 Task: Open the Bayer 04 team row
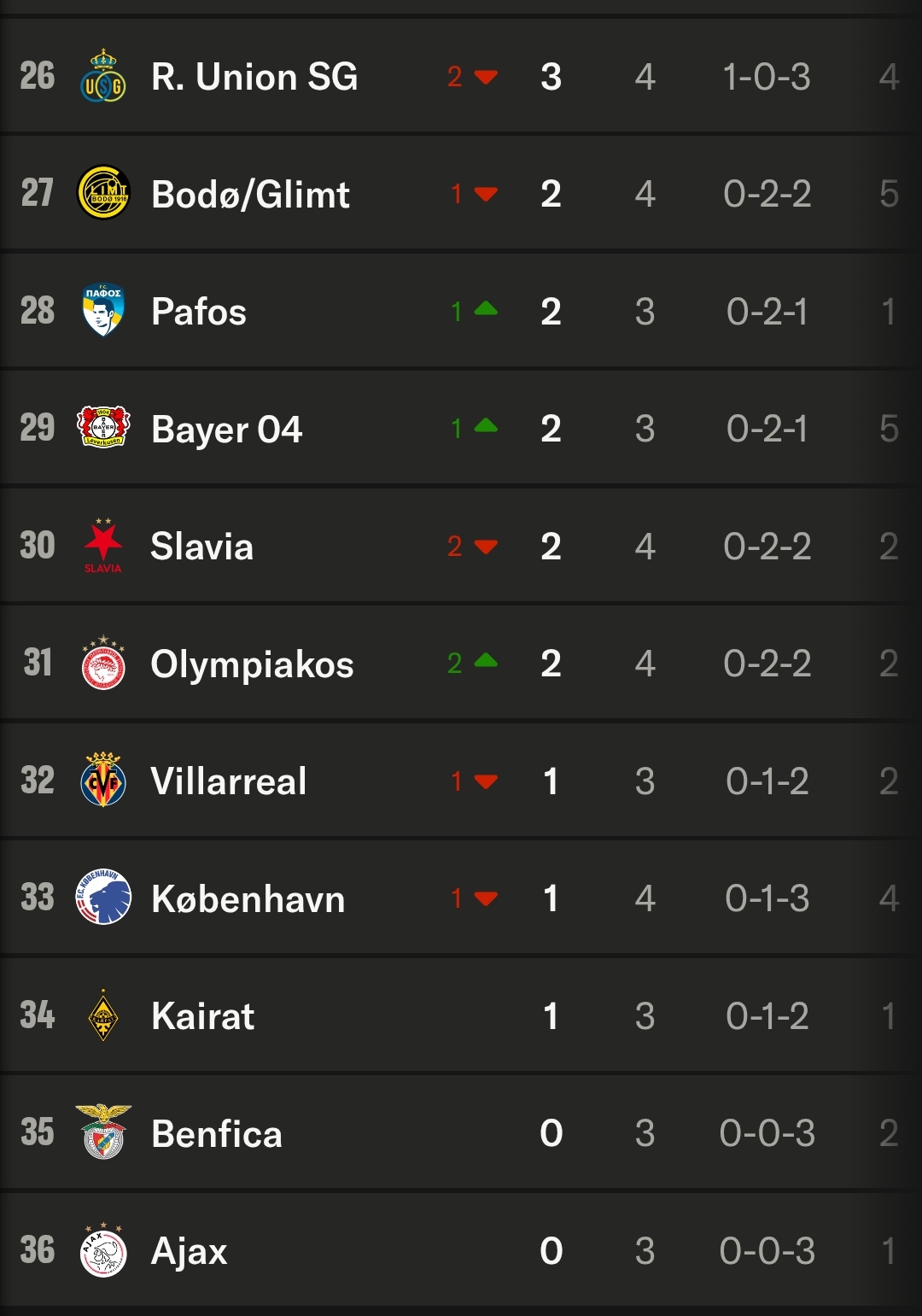(226, 429)
